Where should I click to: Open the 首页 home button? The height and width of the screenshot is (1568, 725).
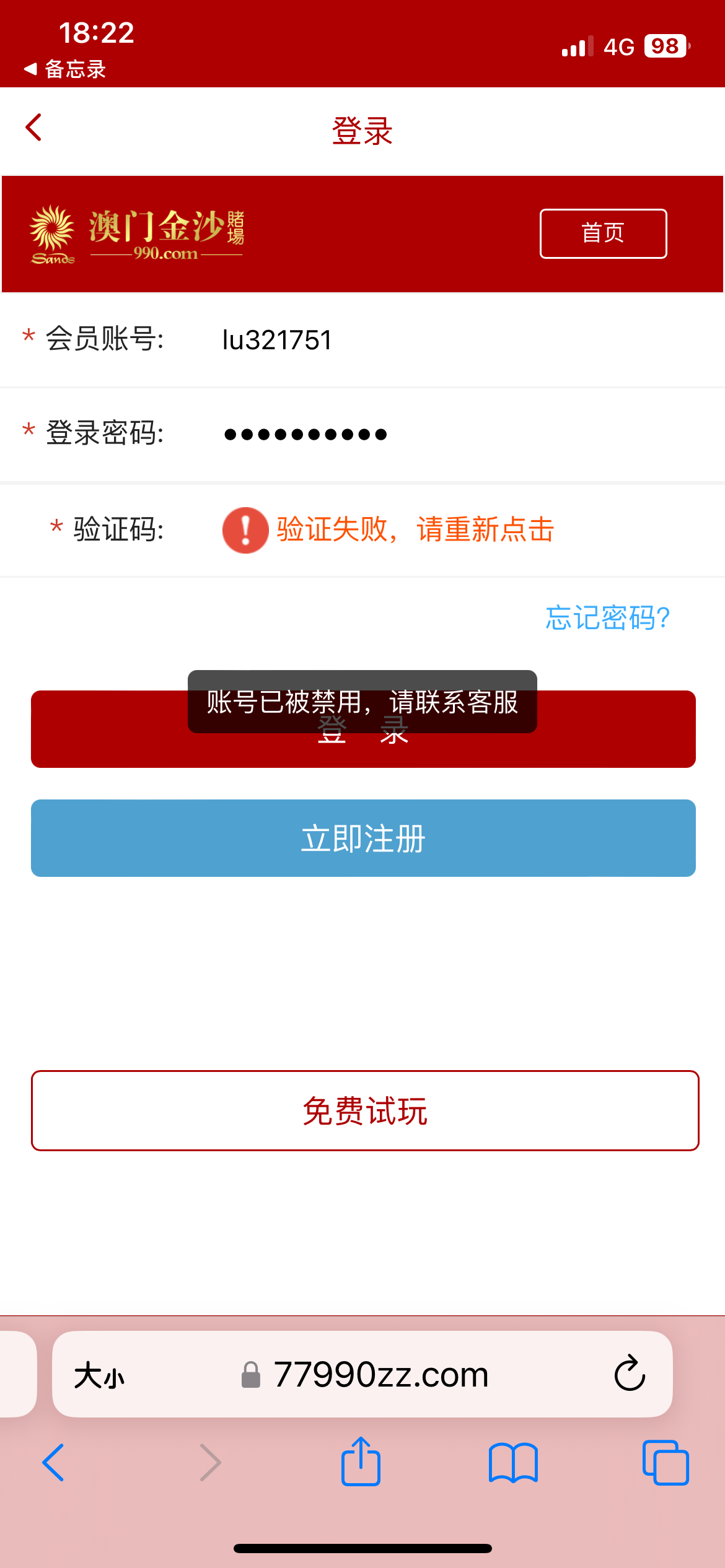point(602,233)
